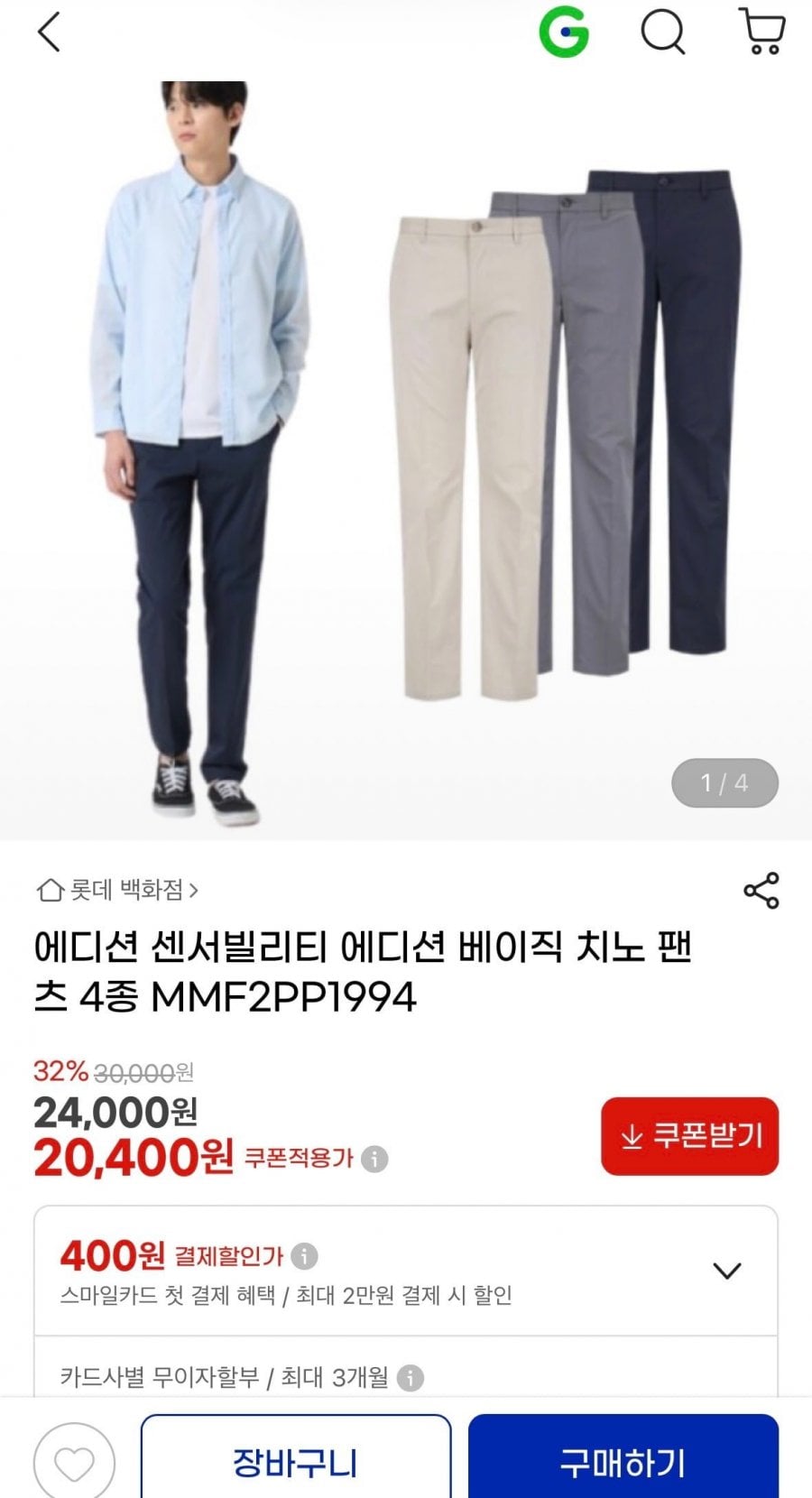Show info for 카드사별 무이자할부
Image resolution: width=812 pixels, height=1498 pixels.
pyautogui.click(x=410, y=1378)
